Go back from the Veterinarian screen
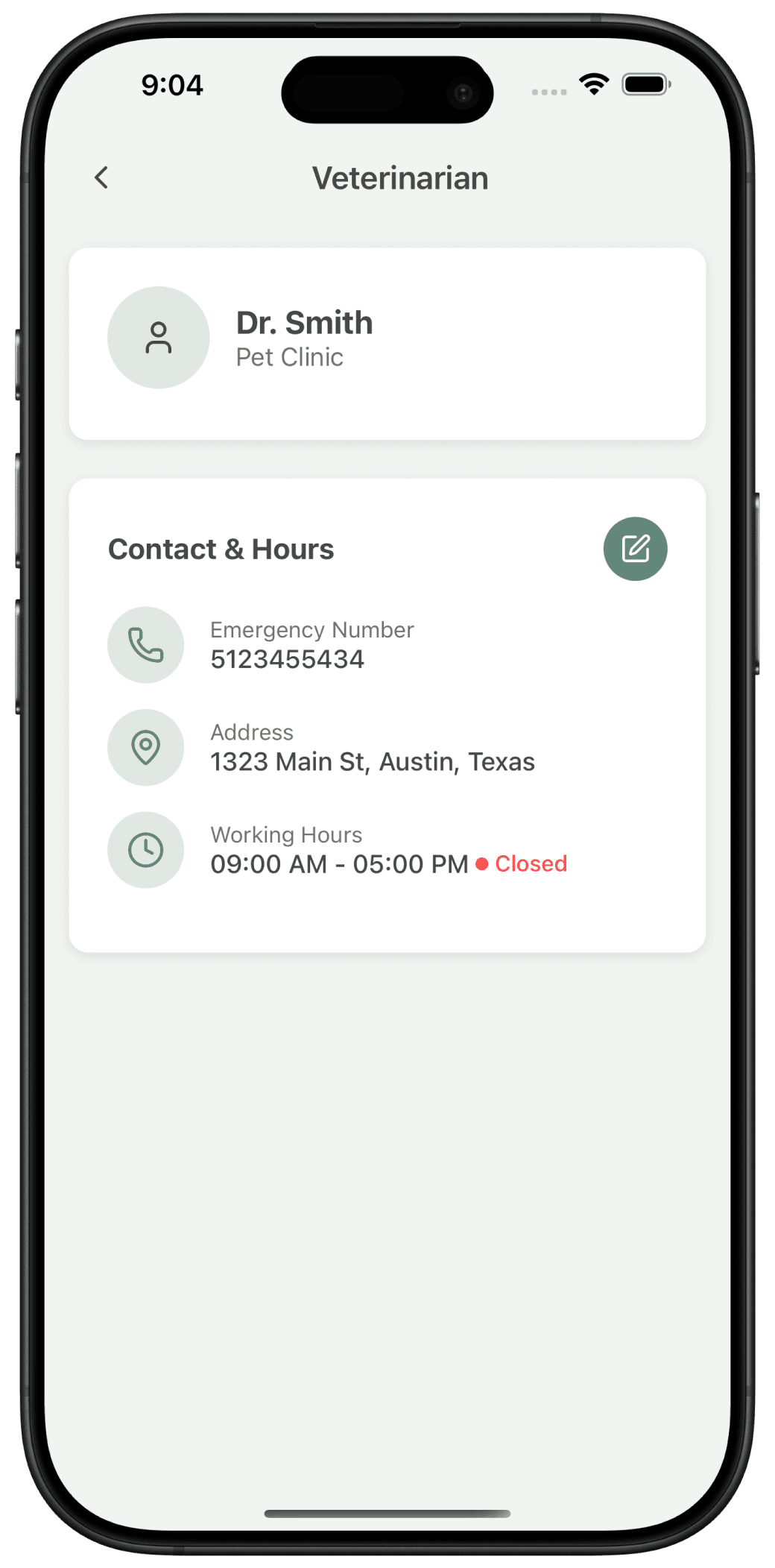This screenshot has height=1568, width=775. [x=102, y=177]
